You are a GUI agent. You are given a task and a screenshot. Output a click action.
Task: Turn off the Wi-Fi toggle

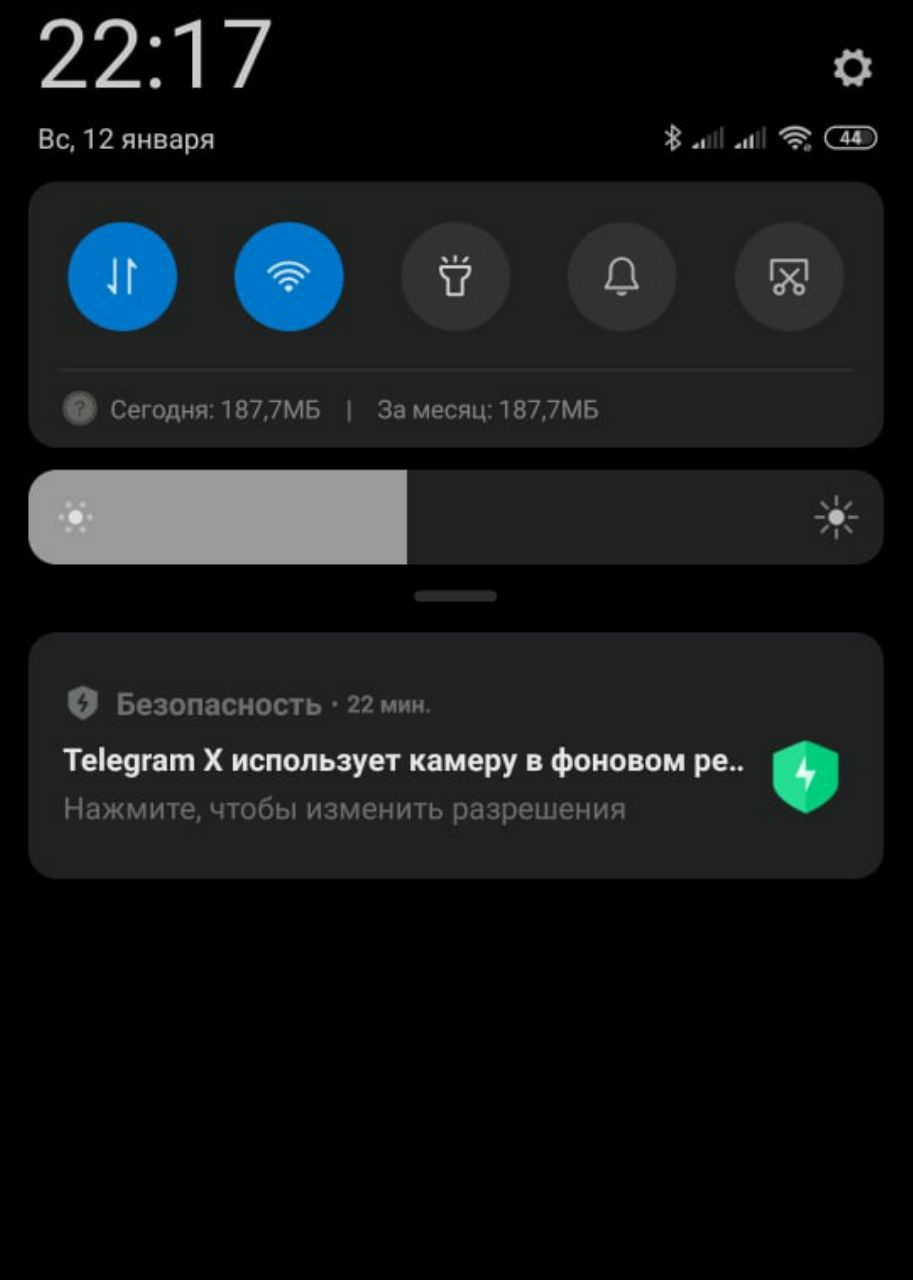click(289, 277)
